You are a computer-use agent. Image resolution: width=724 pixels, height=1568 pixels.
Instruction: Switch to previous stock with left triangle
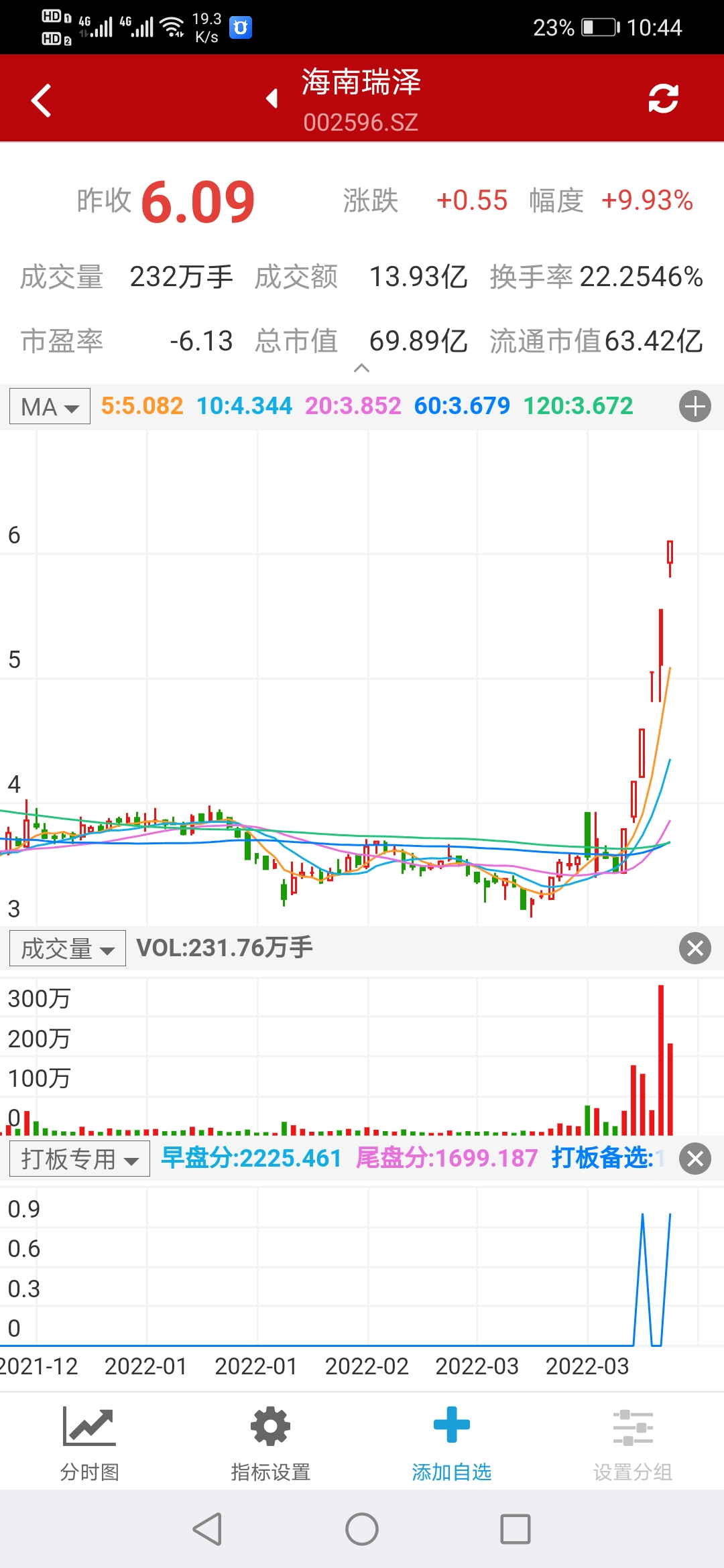[272, 99]
